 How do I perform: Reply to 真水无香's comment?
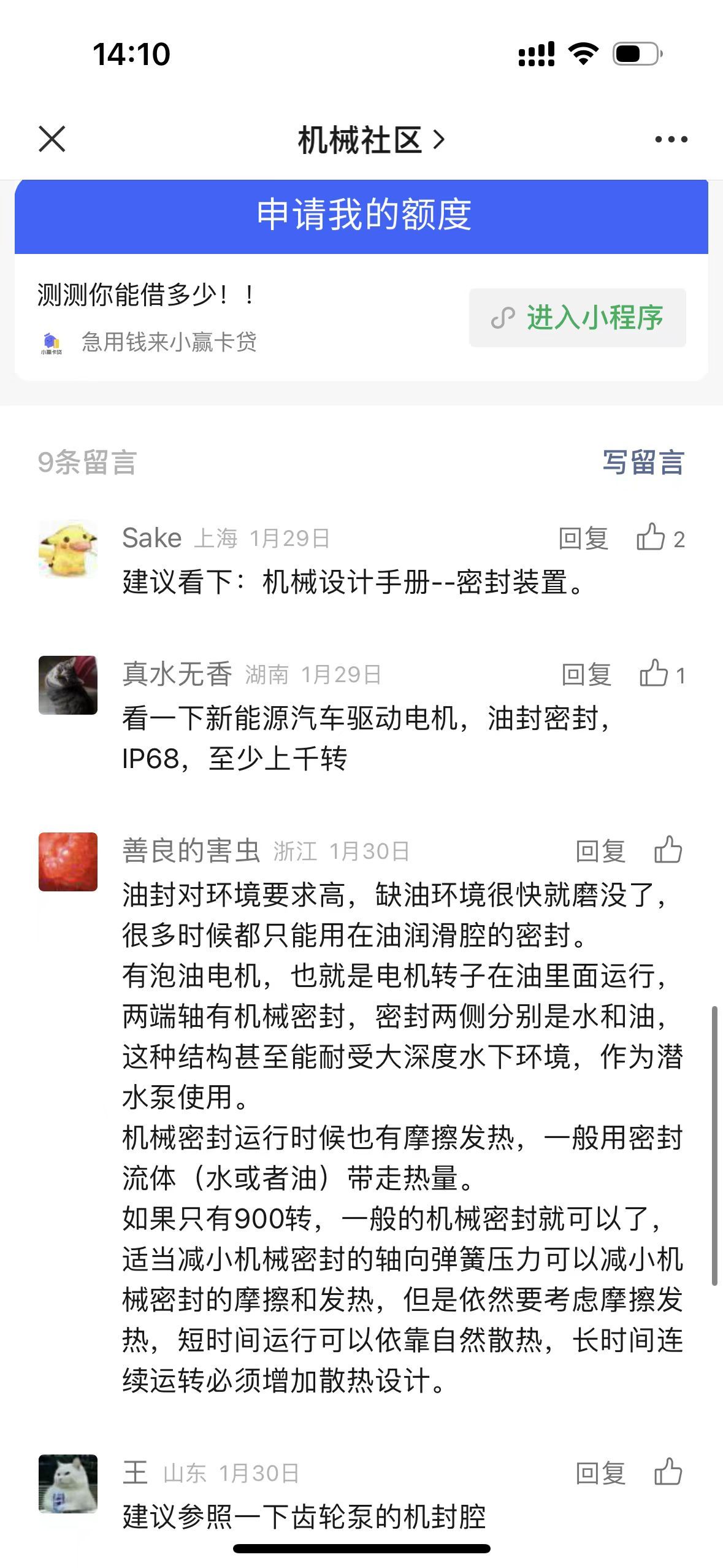tap(586, 675)
